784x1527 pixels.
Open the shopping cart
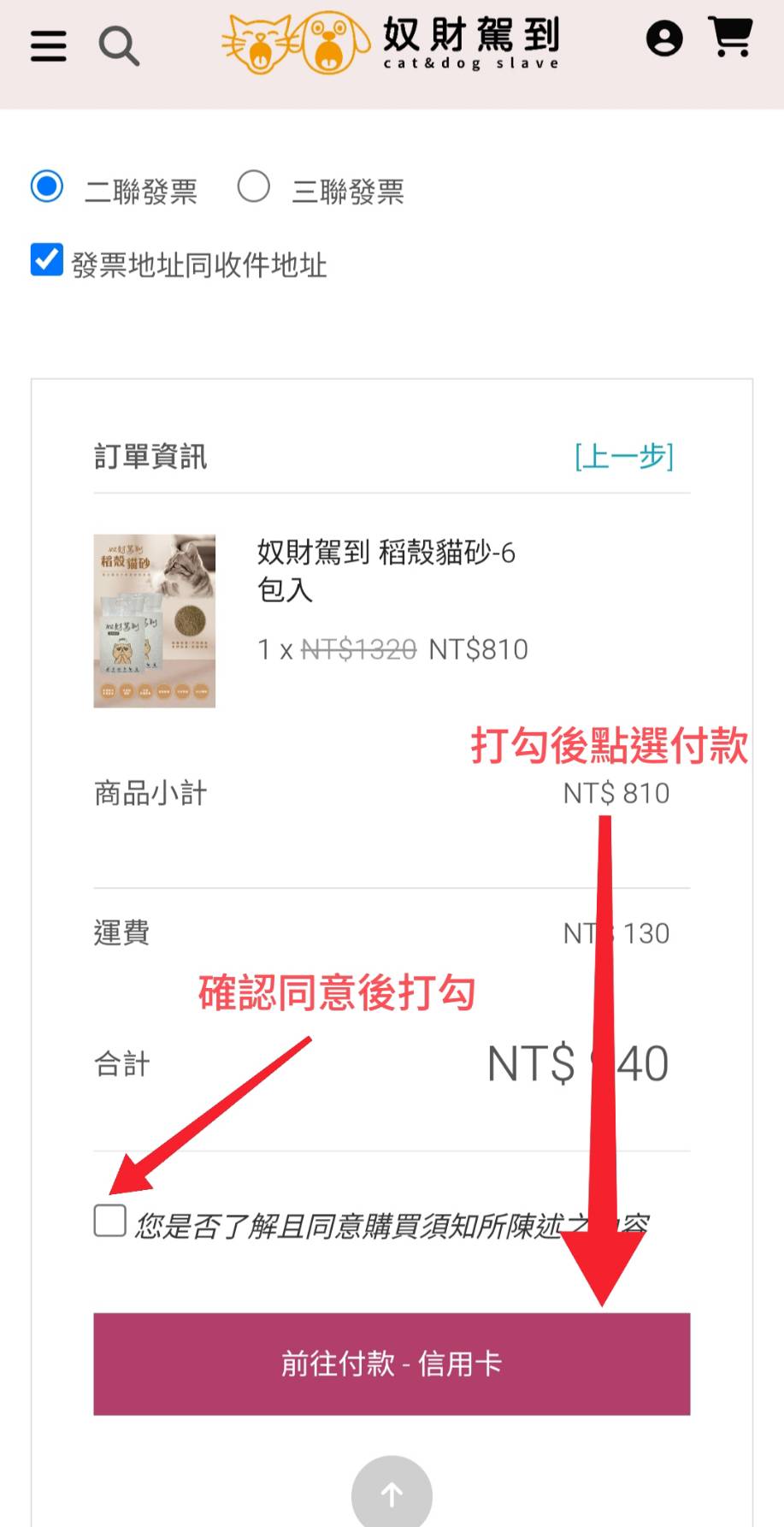click(731, 38)
